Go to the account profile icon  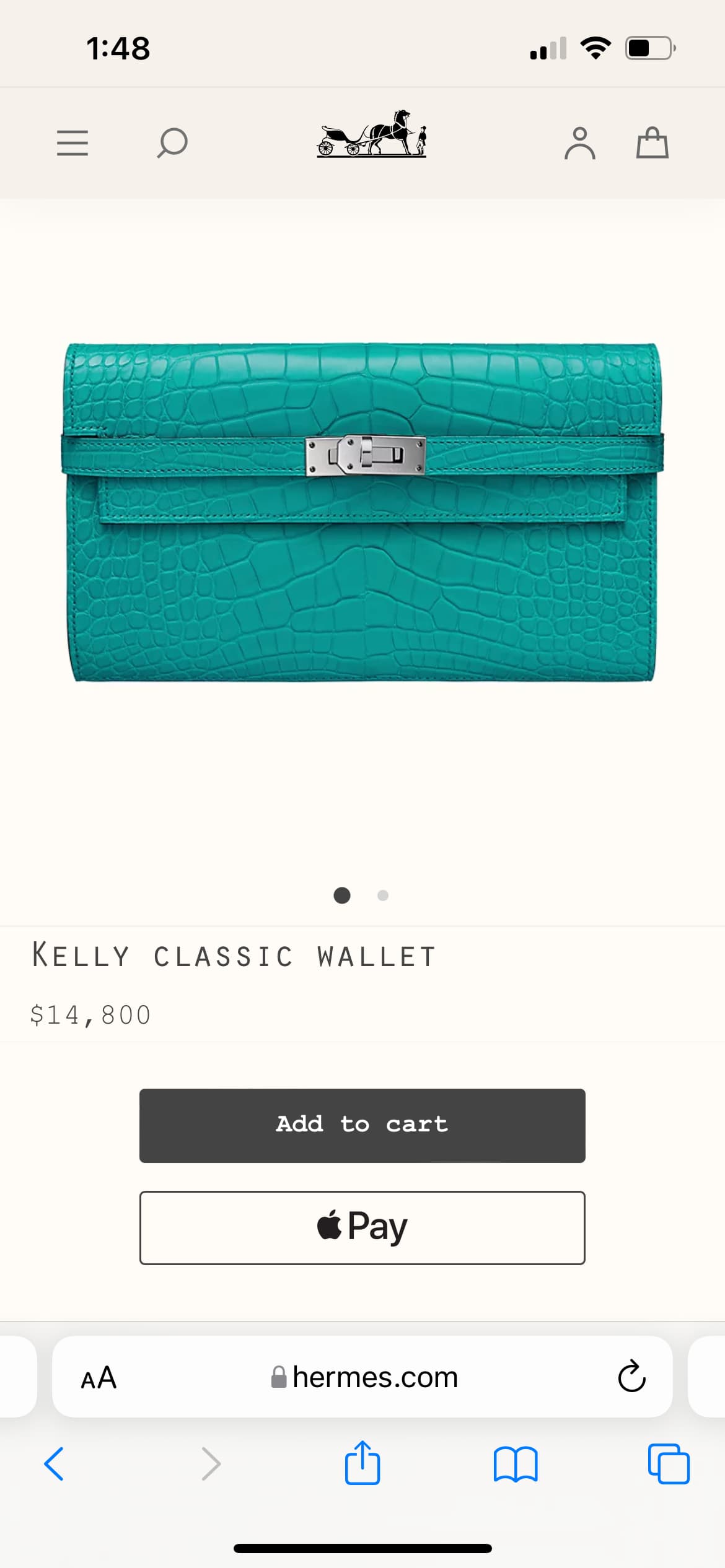pos(580,143)
